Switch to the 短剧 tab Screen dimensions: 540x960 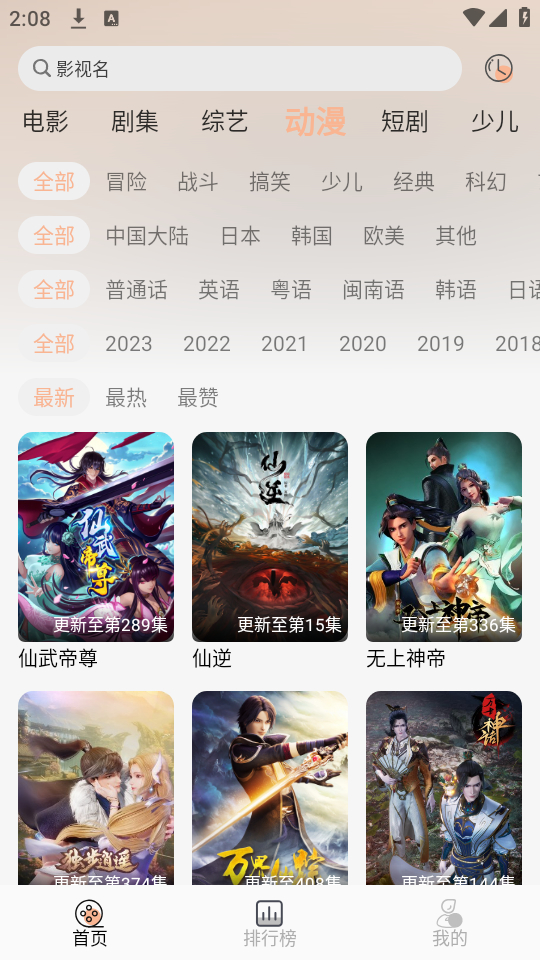404,121
